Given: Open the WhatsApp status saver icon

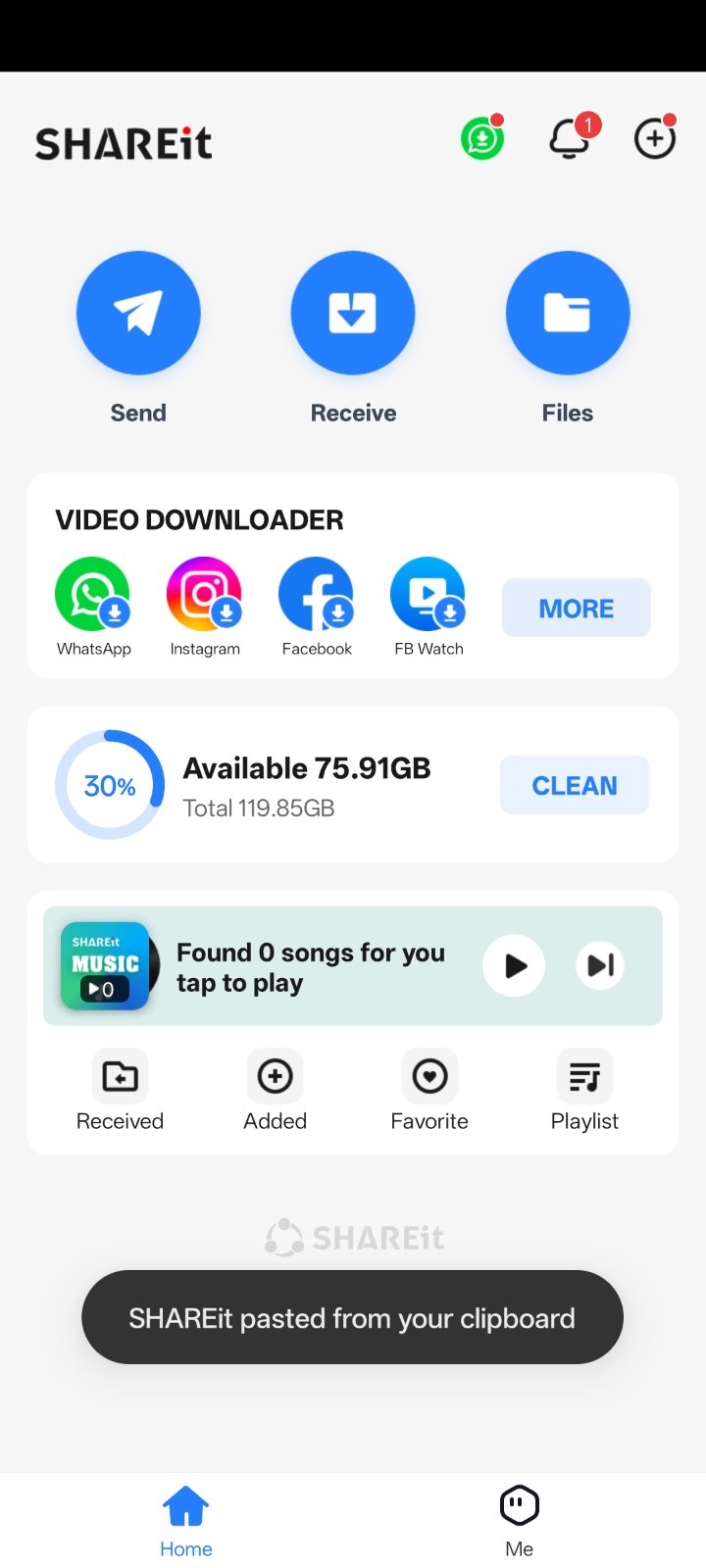Looking at the screenshot, I should click(x=481, y=138).
